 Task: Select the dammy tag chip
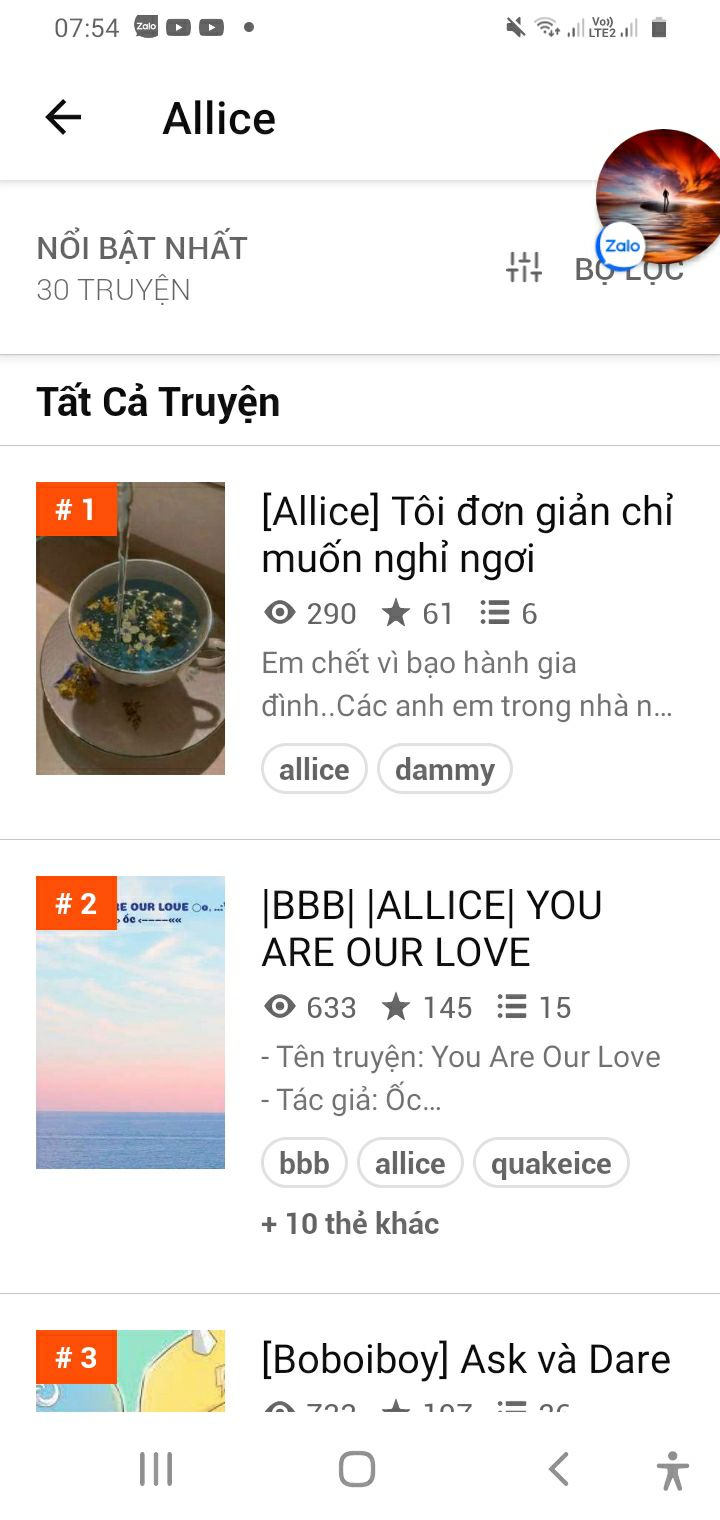tap(444, 770)
